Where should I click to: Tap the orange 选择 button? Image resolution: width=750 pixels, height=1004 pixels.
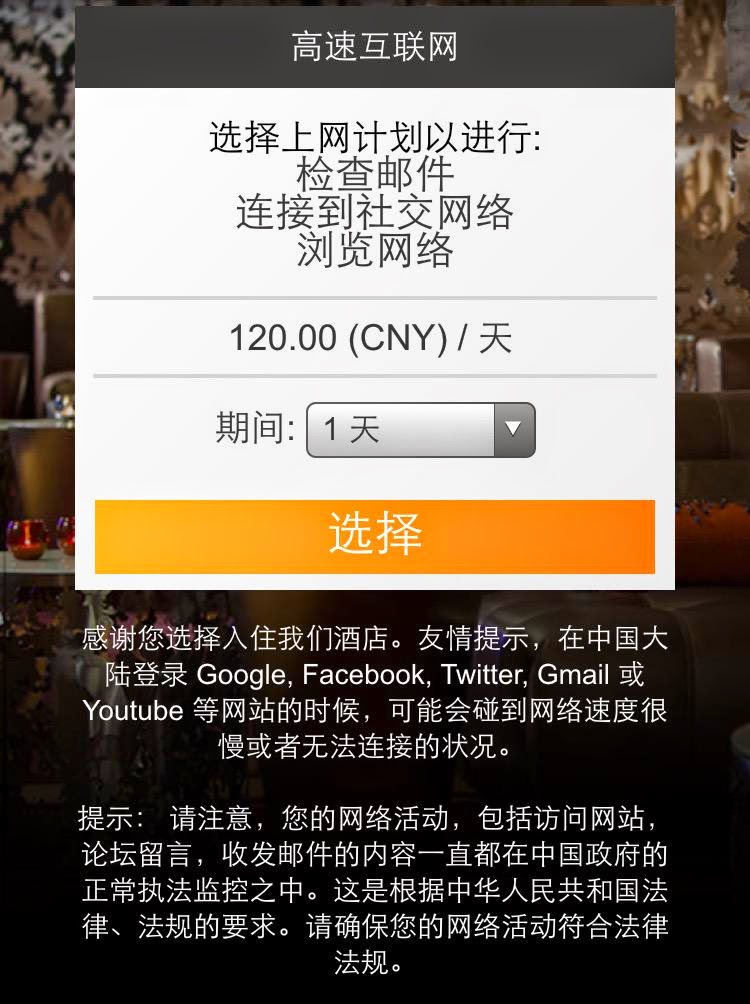(x=375, y=536)
